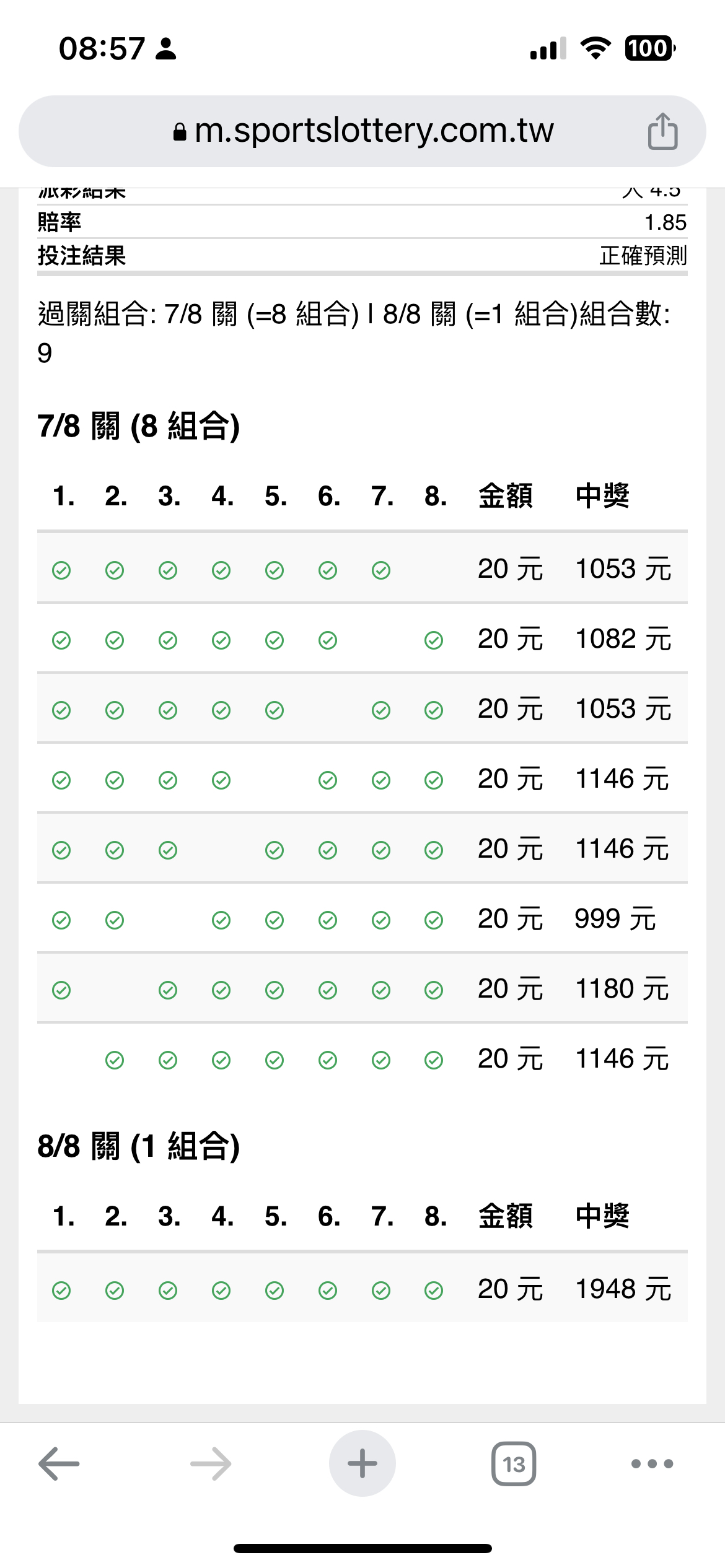
Task: Open the browser overflow menu
Action: pos(652,1463)
